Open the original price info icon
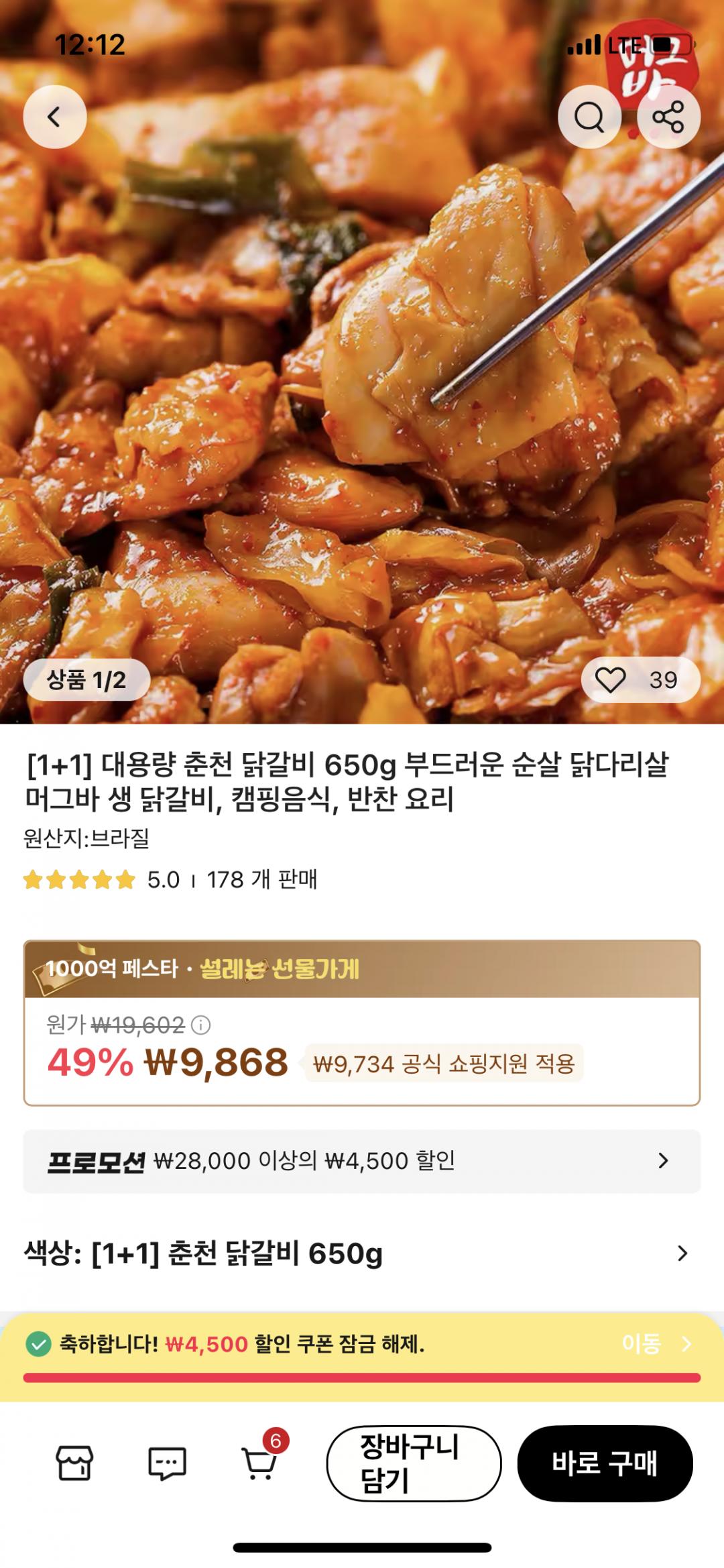724x1568 pixels. point(201,1025)
